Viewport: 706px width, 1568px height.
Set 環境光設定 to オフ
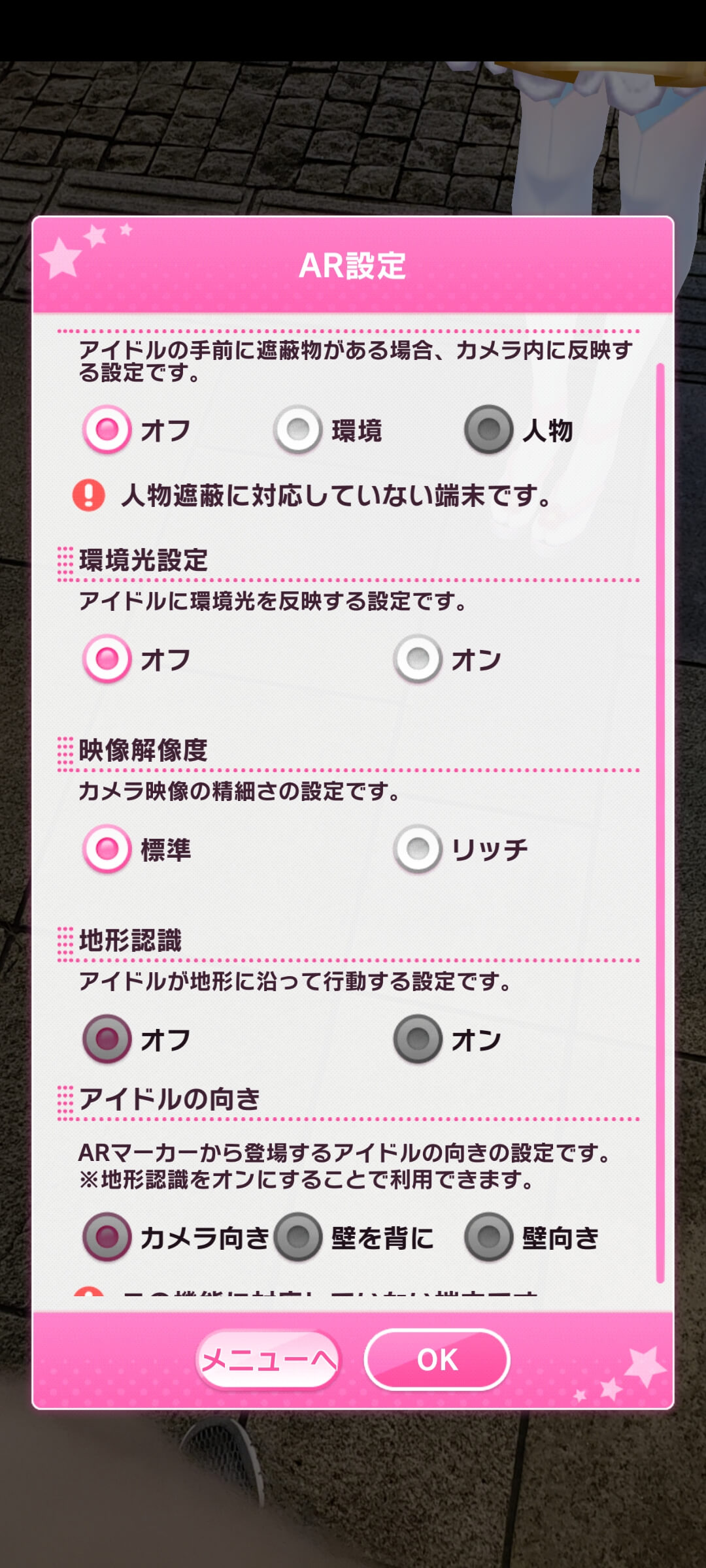pos(107,659)
